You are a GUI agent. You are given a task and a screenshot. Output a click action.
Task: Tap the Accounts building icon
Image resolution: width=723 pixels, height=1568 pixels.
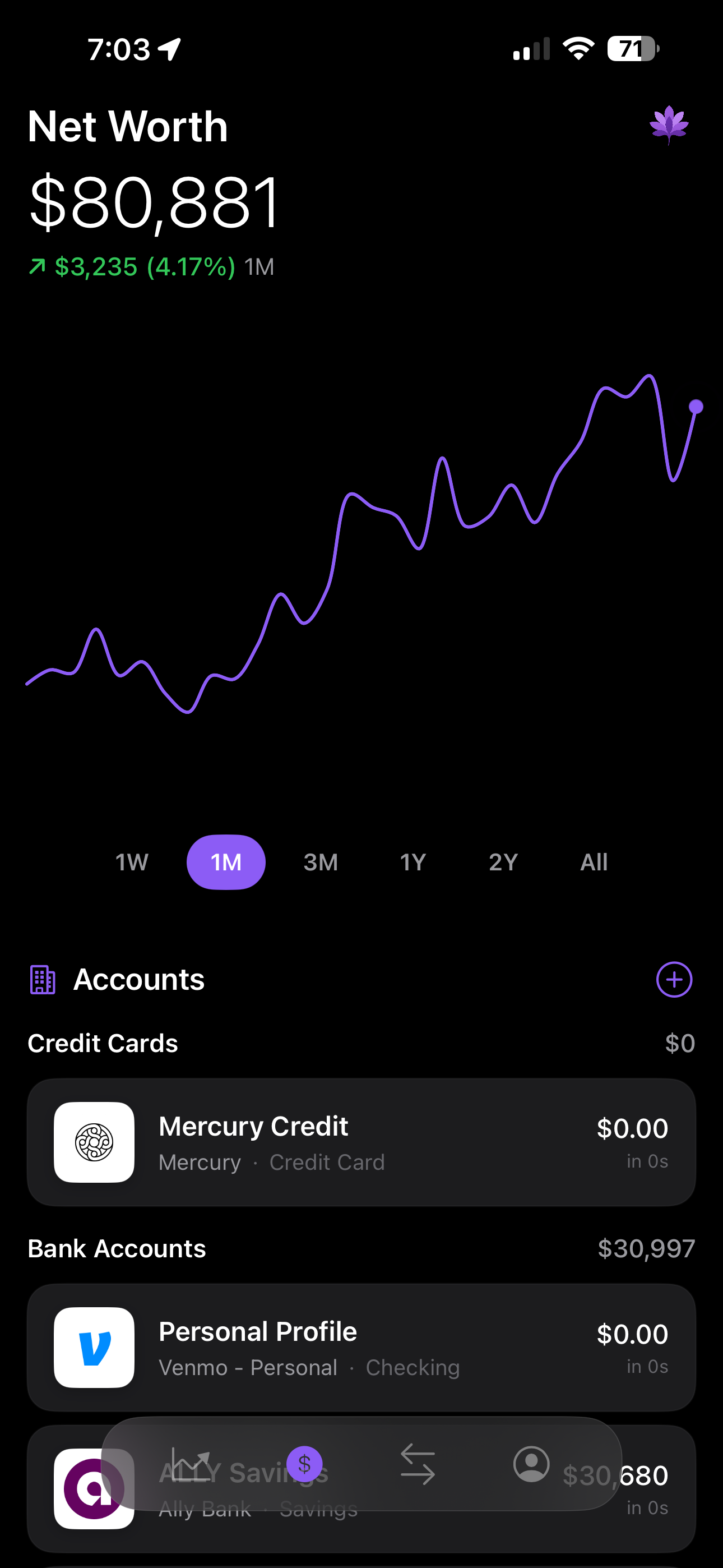[41, 979]
